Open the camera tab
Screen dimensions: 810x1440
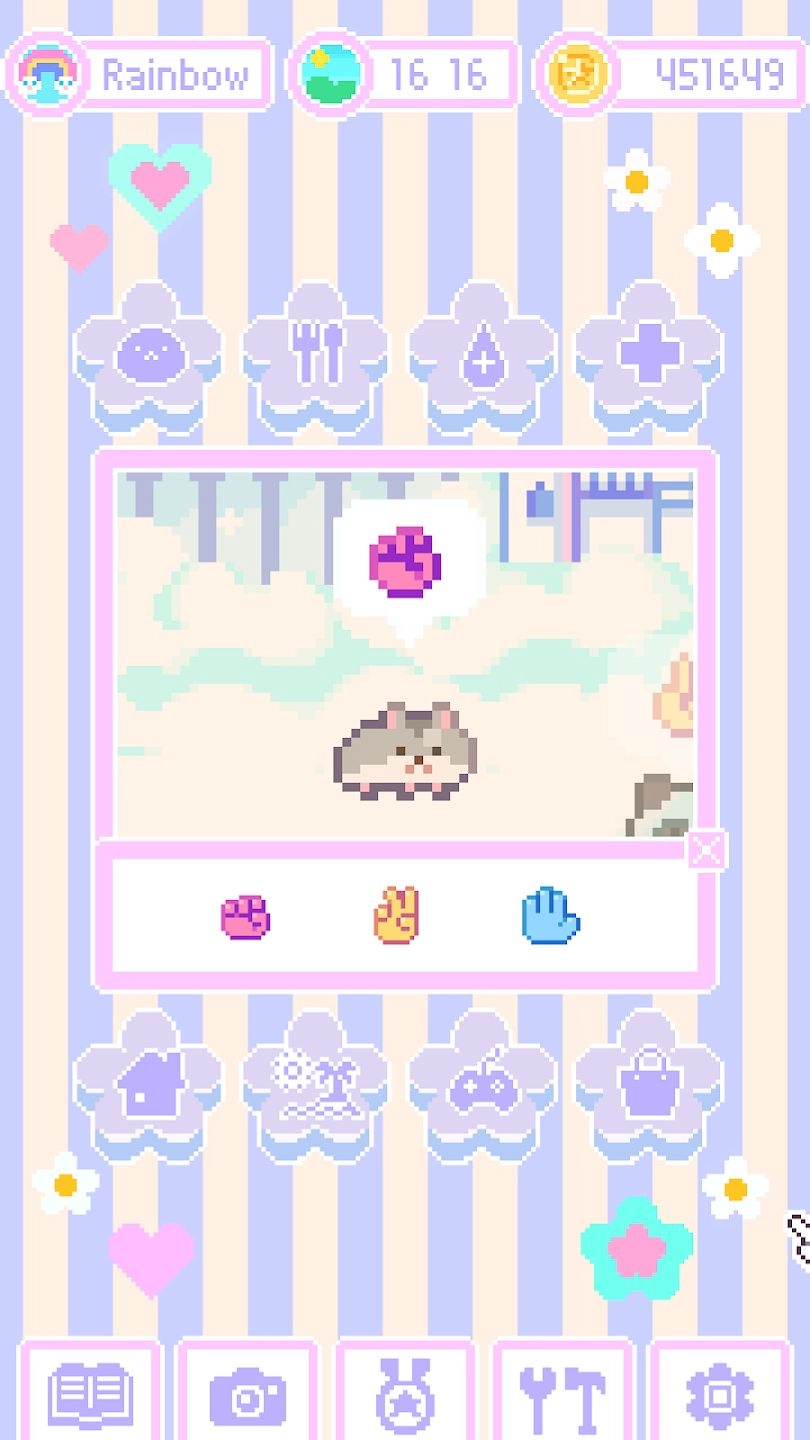pyautogui.click(x=247, y=1394)
